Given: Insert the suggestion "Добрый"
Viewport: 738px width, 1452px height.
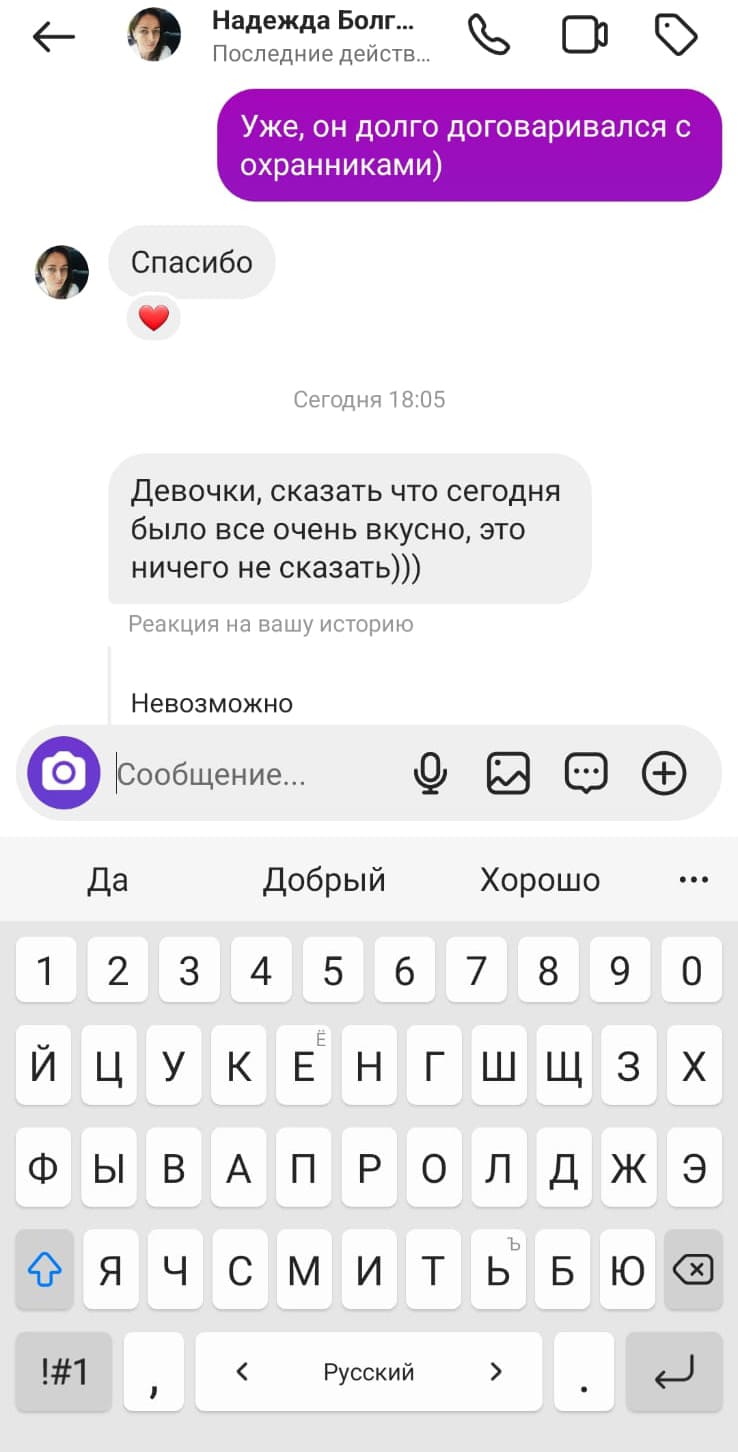Looking at the screenshot, I should tap(324, 880).
